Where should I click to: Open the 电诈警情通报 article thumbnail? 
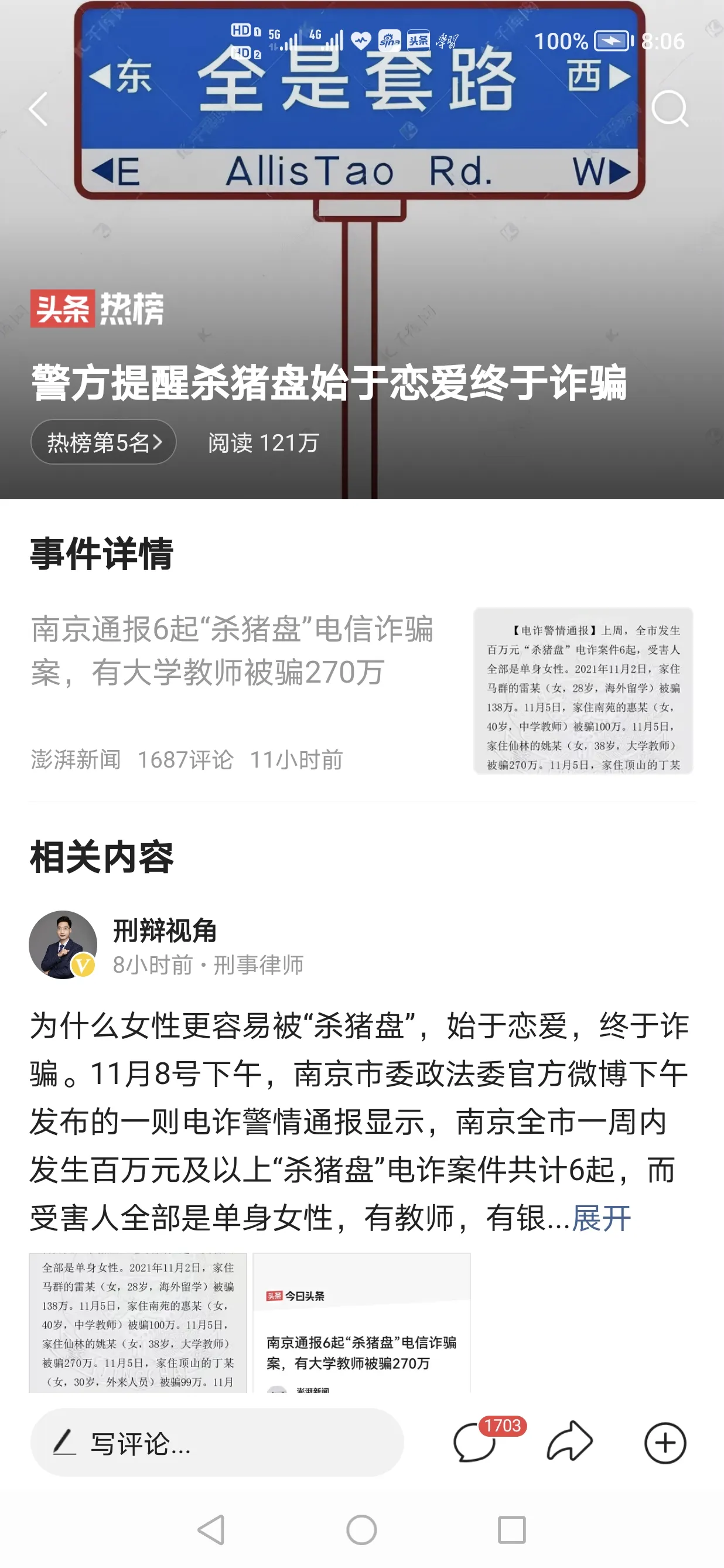pyautogui.click(x=583, y=690)
